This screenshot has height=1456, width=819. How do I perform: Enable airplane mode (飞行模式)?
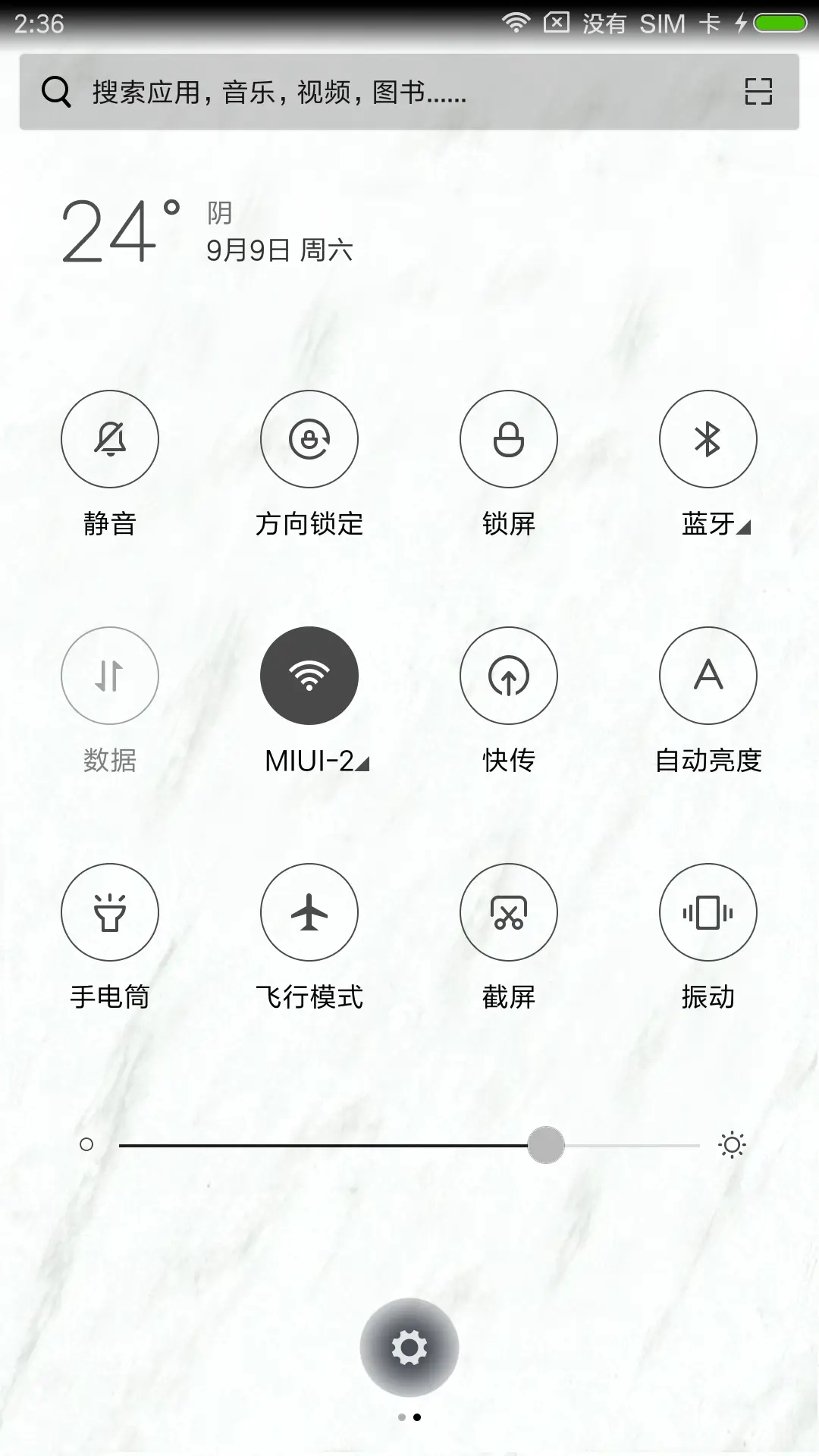[x=309, y=912]
